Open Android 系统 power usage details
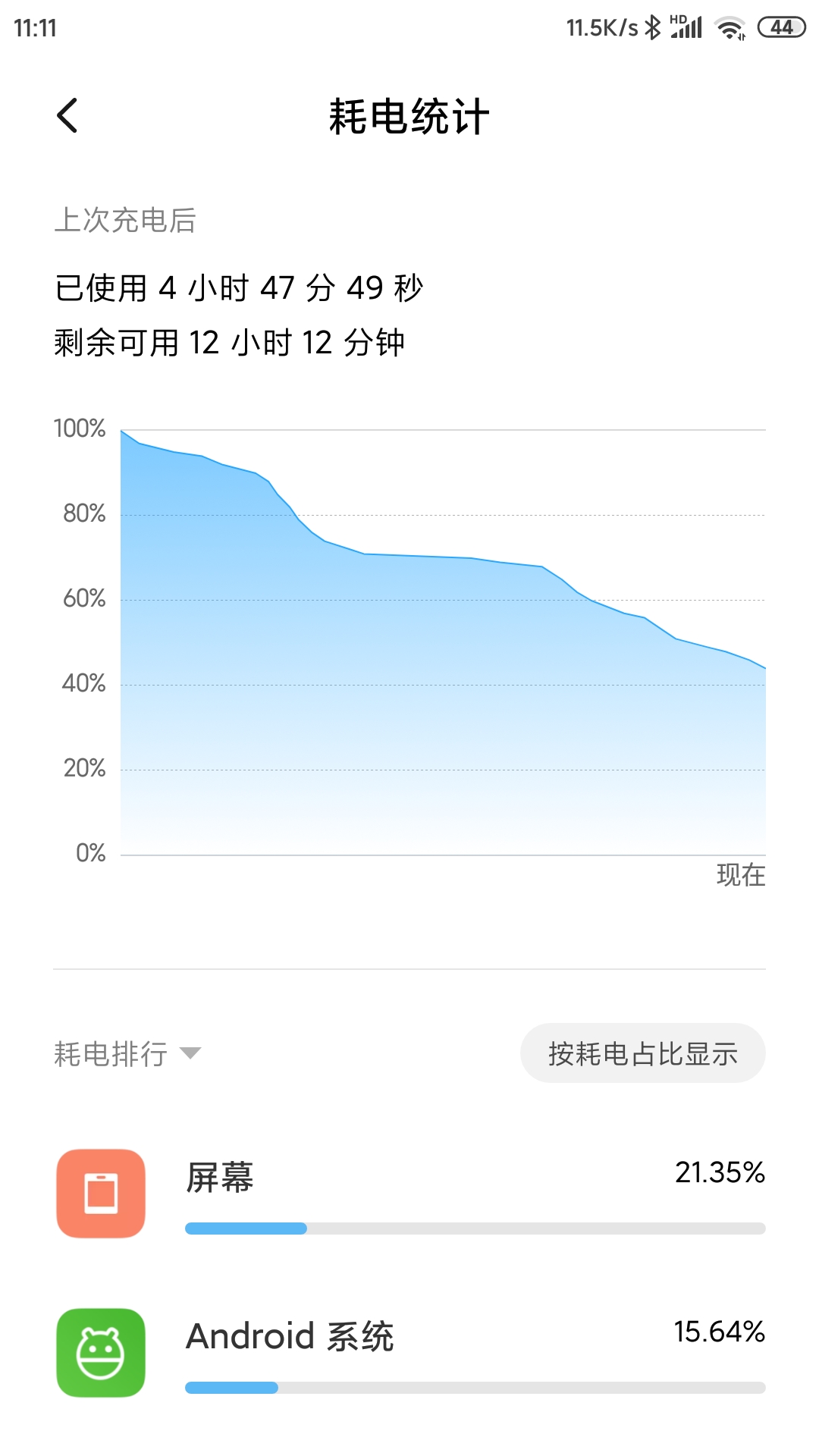 [409, 1353]
